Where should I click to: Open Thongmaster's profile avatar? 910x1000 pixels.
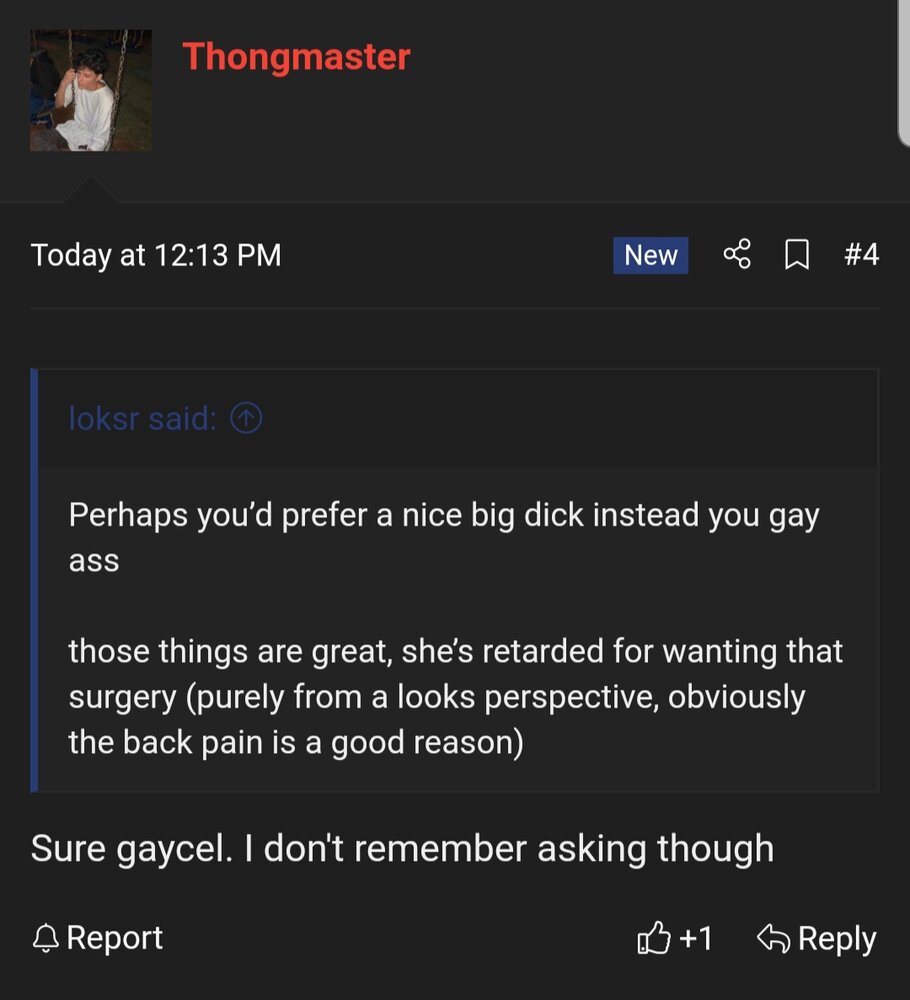tap(90, 90)
